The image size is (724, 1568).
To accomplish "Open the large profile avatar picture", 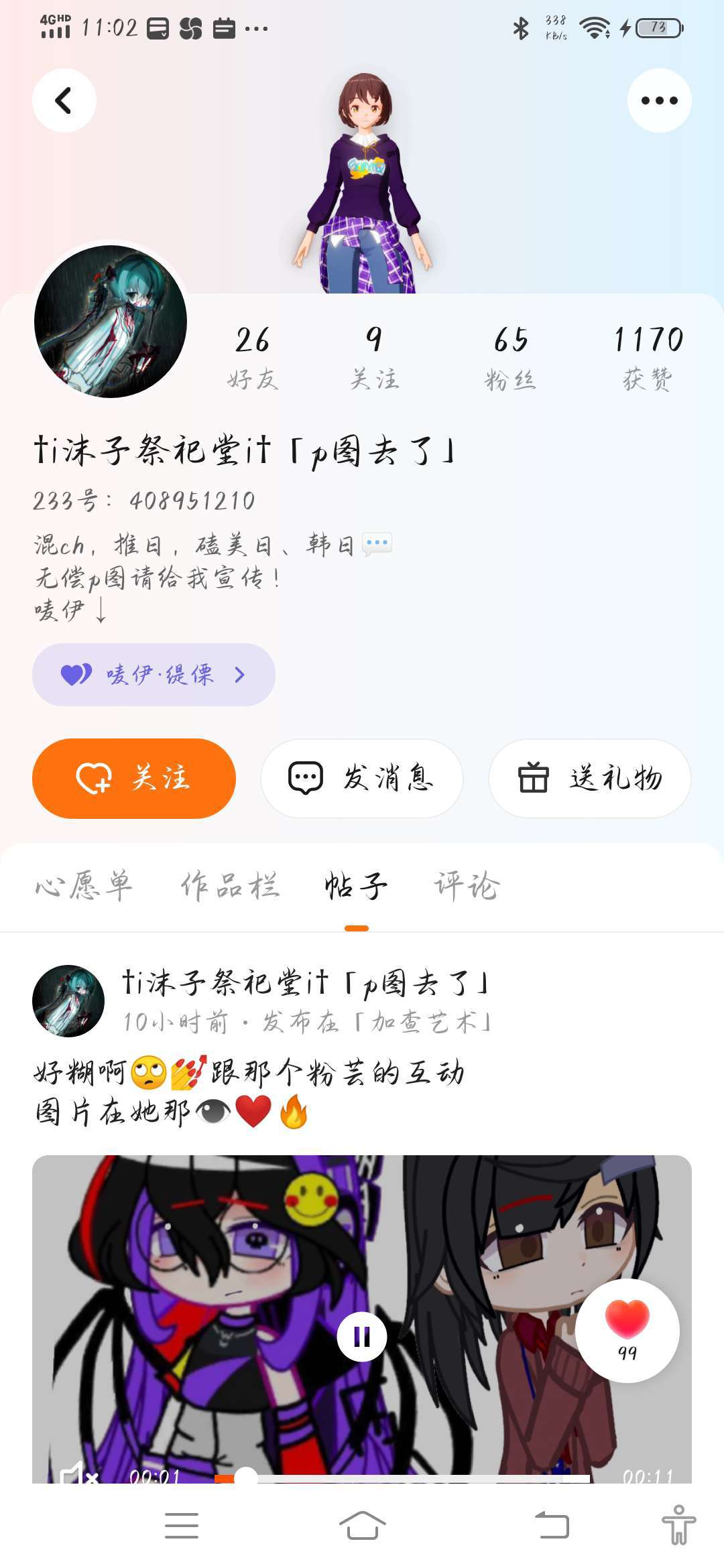I will [x=111, y=322].
